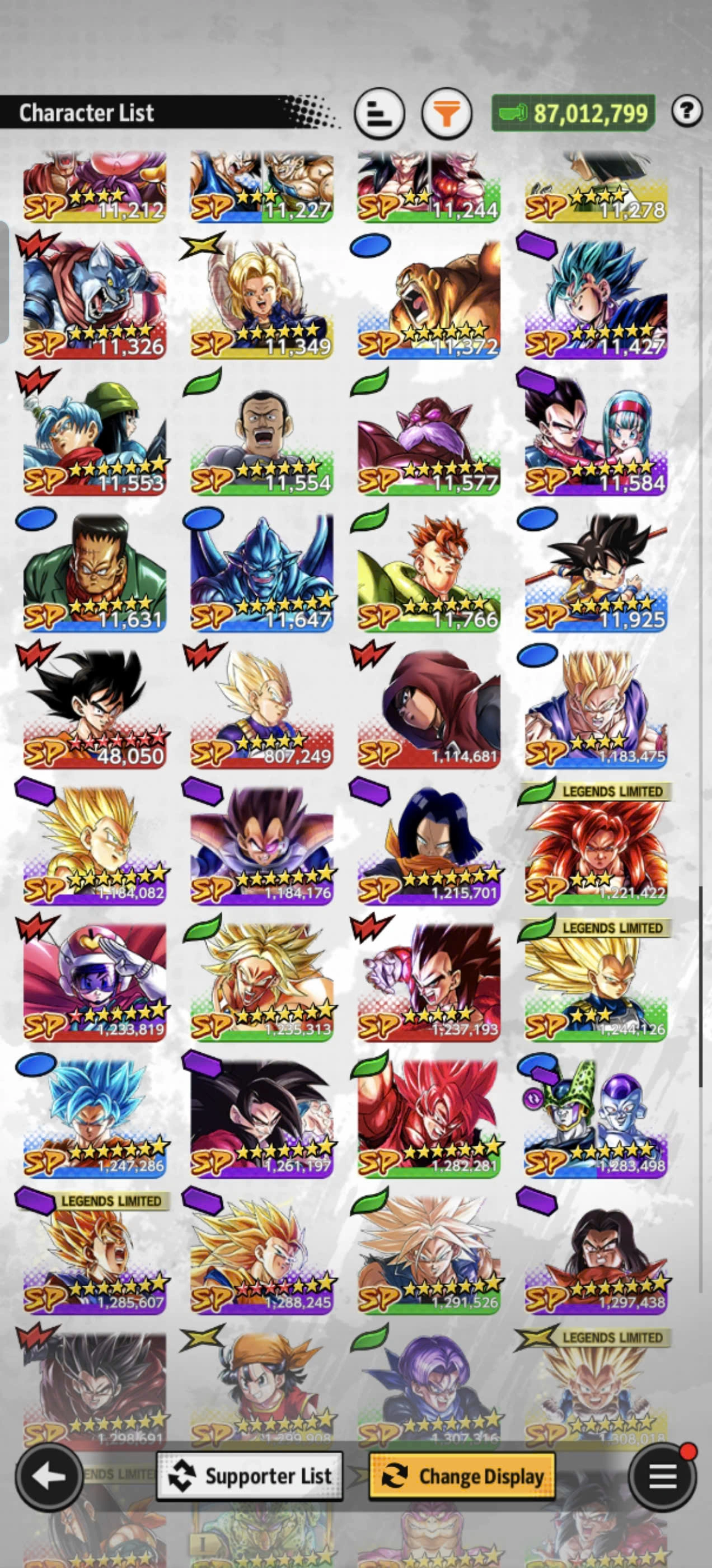Open the hooded character with power 1,114,681

tap(428, 707)
